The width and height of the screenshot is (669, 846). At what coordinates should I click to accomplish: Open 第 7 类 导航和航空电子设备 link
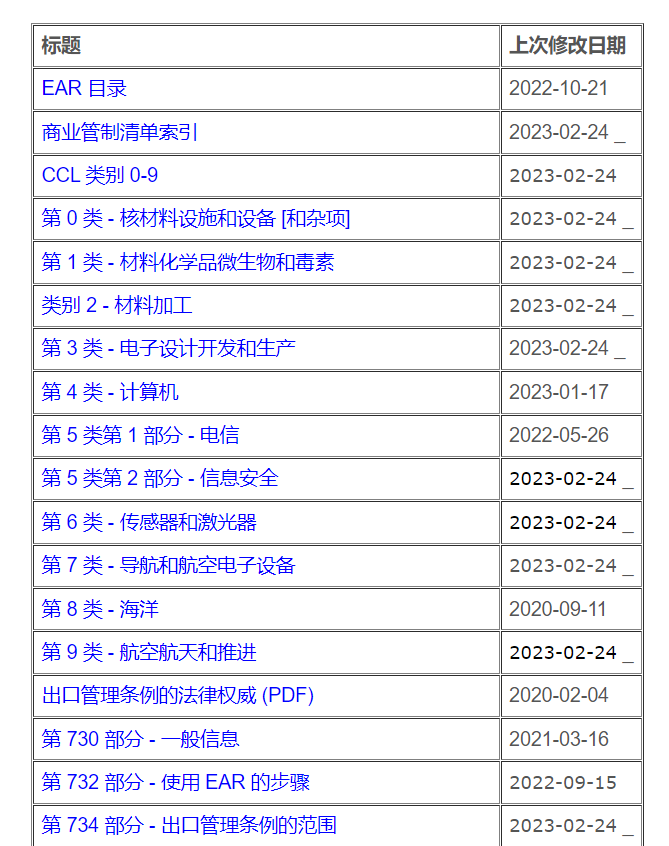[168, 565]
